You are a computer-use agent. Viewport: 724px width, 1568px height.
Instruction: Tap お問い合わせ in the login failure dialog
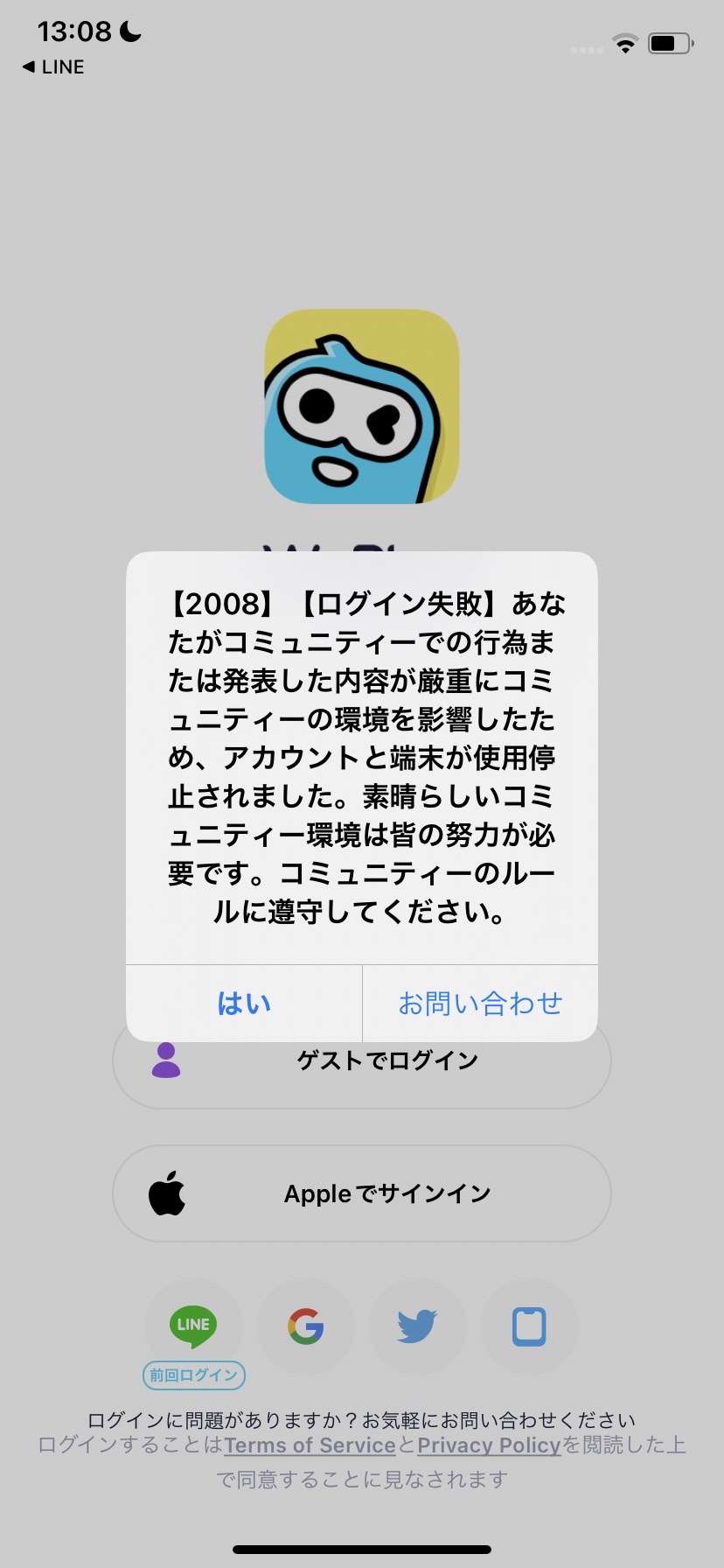[480, 1003]
